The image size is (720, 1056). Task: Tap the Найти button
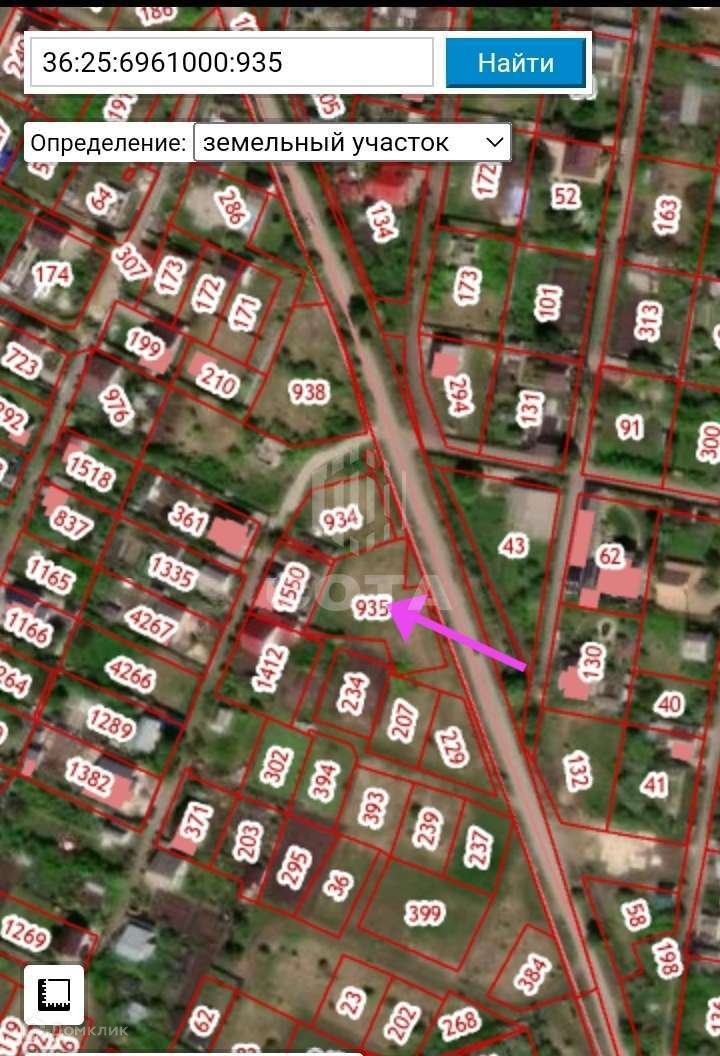click(x=515, y=63)
